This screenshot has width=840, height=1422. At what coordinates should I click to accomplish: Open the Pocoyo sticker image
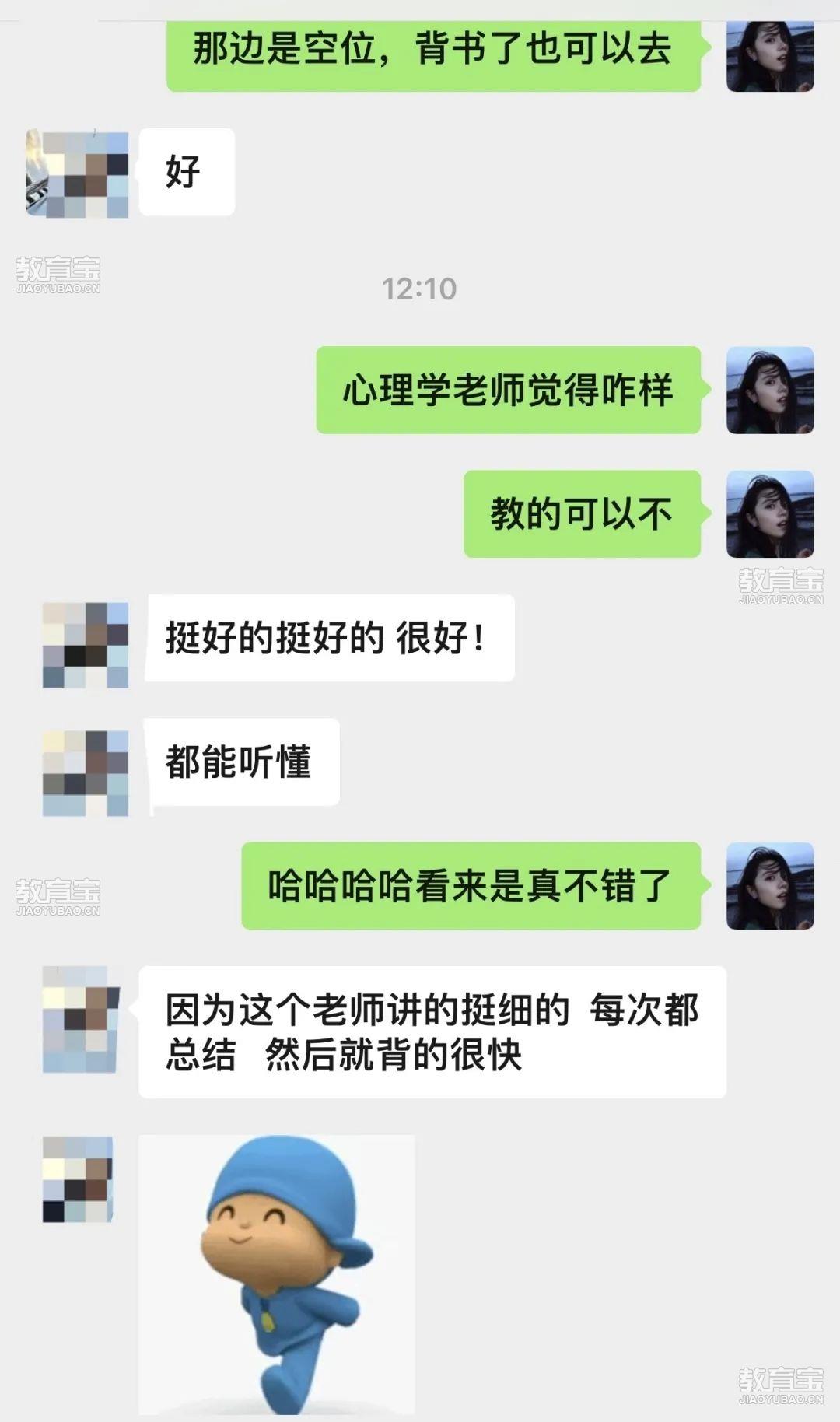coord(276,1274)
